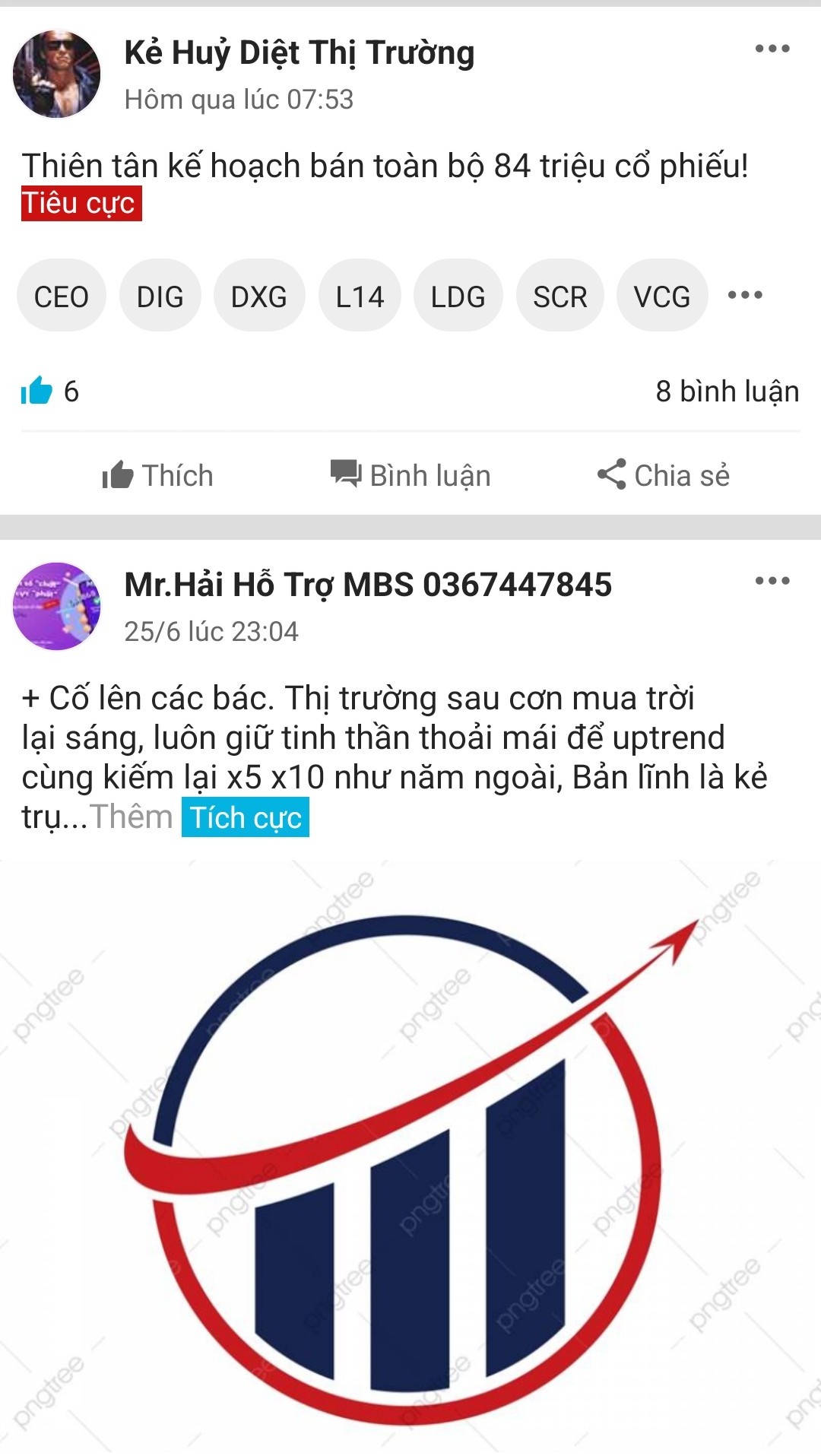Open Kẻ Huỷ Diệt Thị Trường's profile picture

57,75
